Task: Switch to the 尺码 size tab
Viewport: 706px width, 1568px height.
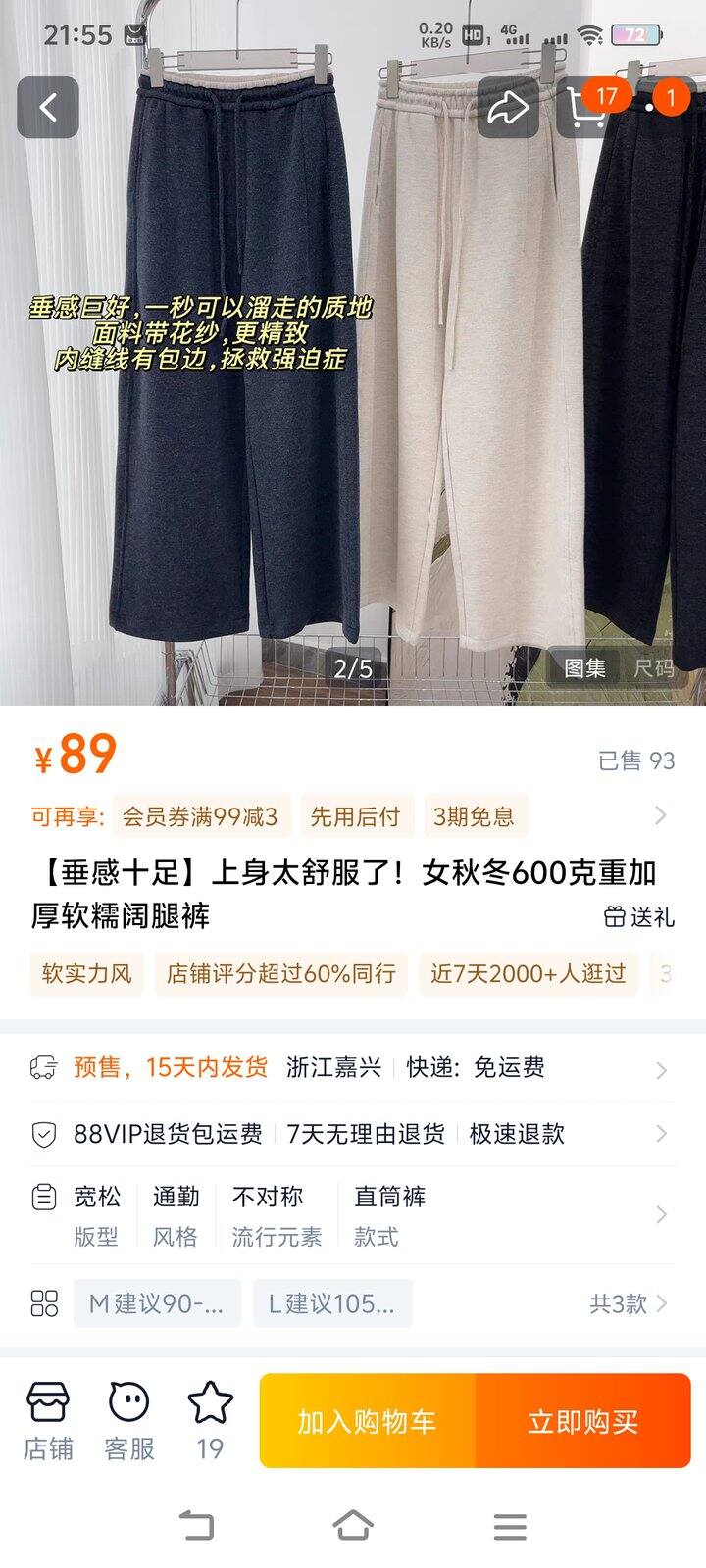Action: click(x=654, y=668)
